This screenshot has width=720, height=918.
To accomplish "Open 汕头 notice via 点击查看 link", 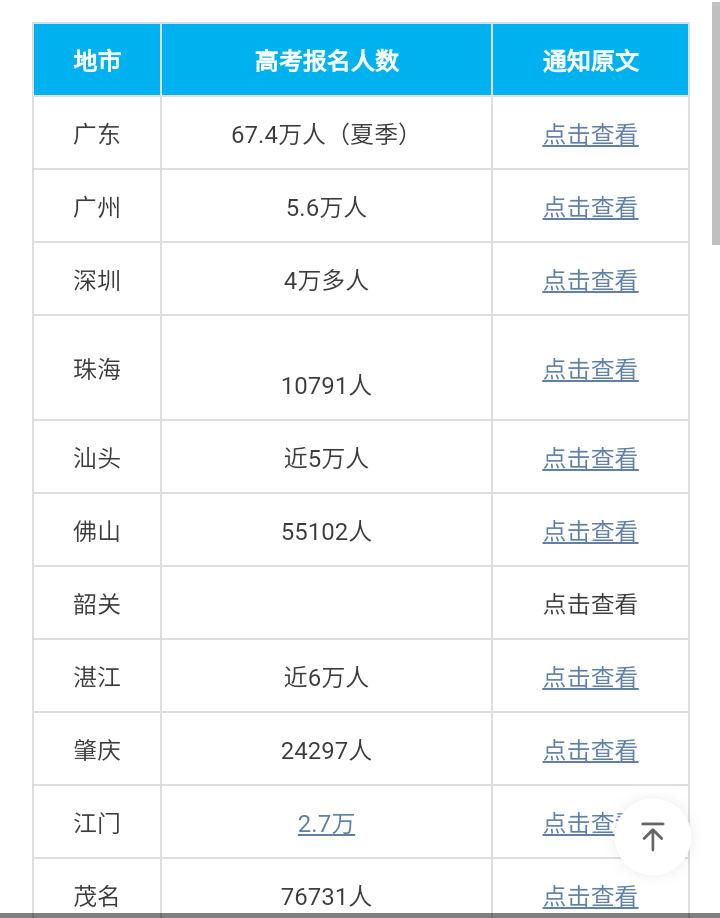I will point(590,457).
